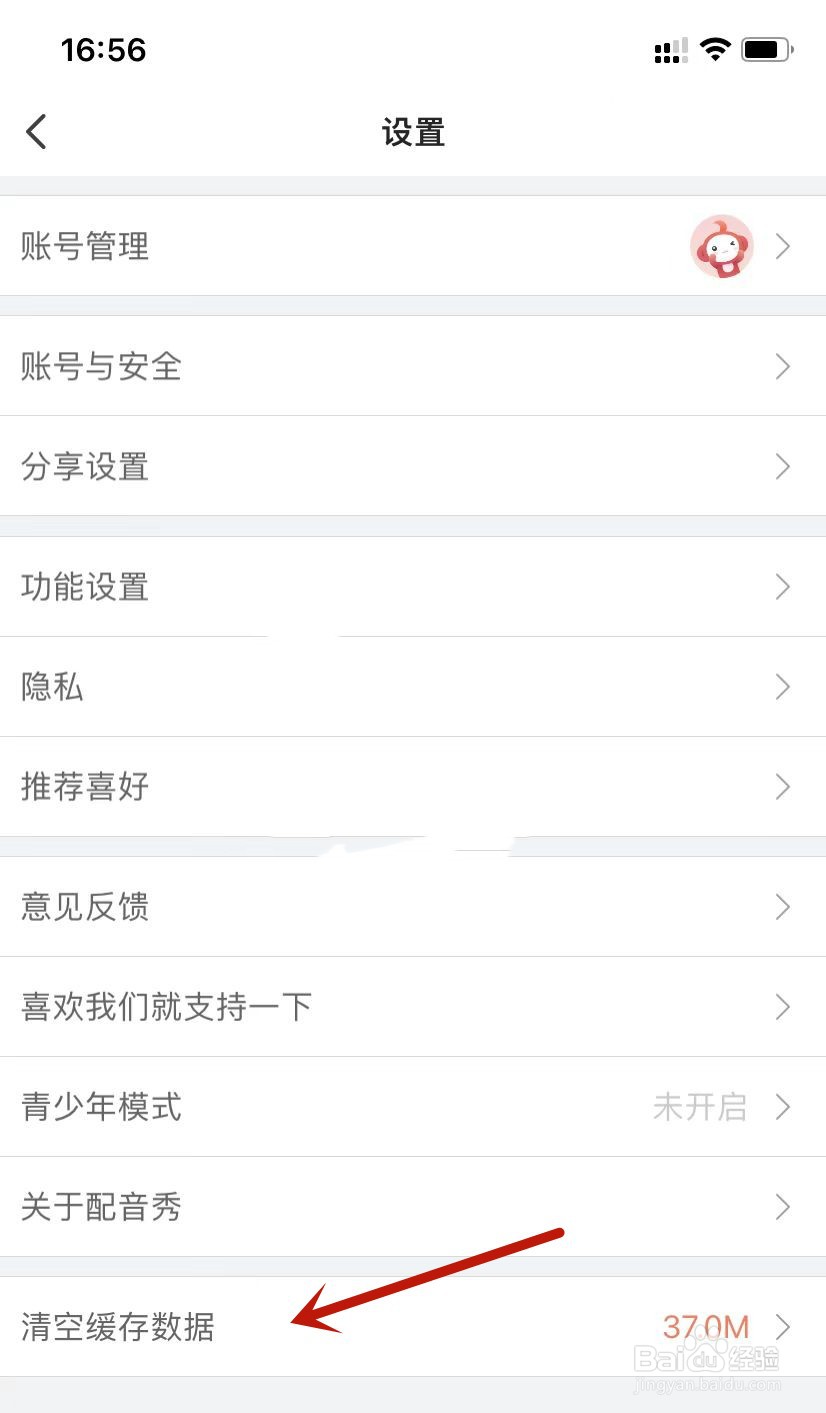Viewport: 826px width, 1413px height.
Task: Click the cellular signal icon
Action: click(668, 50)
